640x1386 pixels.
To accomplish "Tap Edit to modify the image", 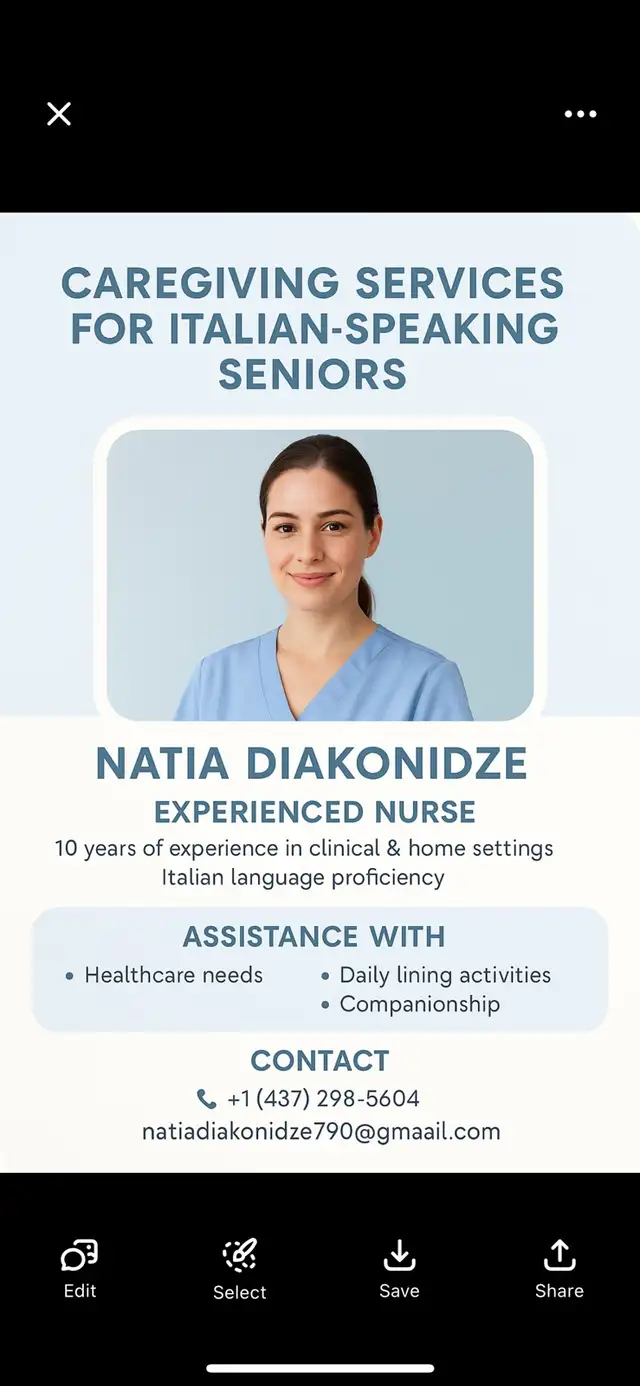I will tap(80, 1269).
